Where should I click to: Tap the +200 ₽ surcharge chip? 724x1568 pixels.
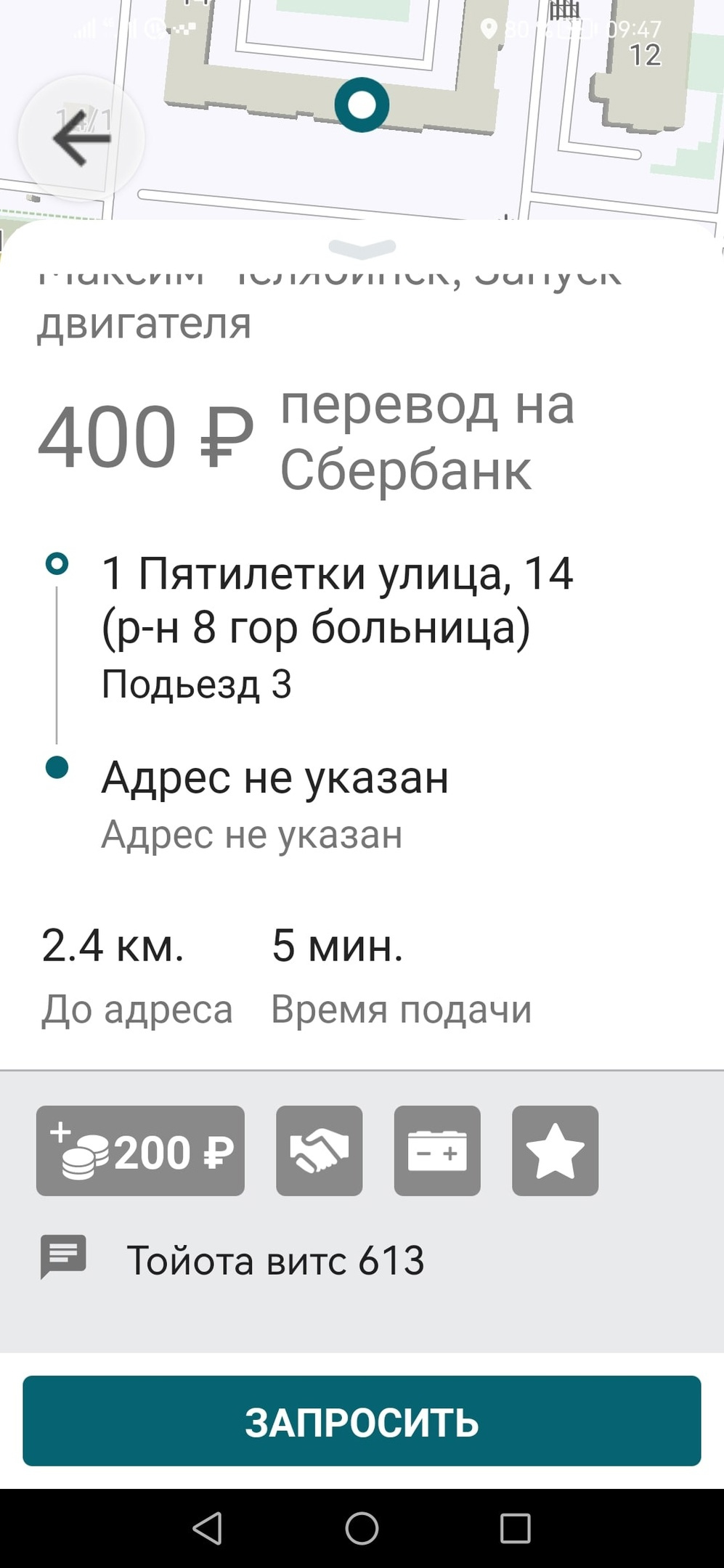click(140, 1151)
